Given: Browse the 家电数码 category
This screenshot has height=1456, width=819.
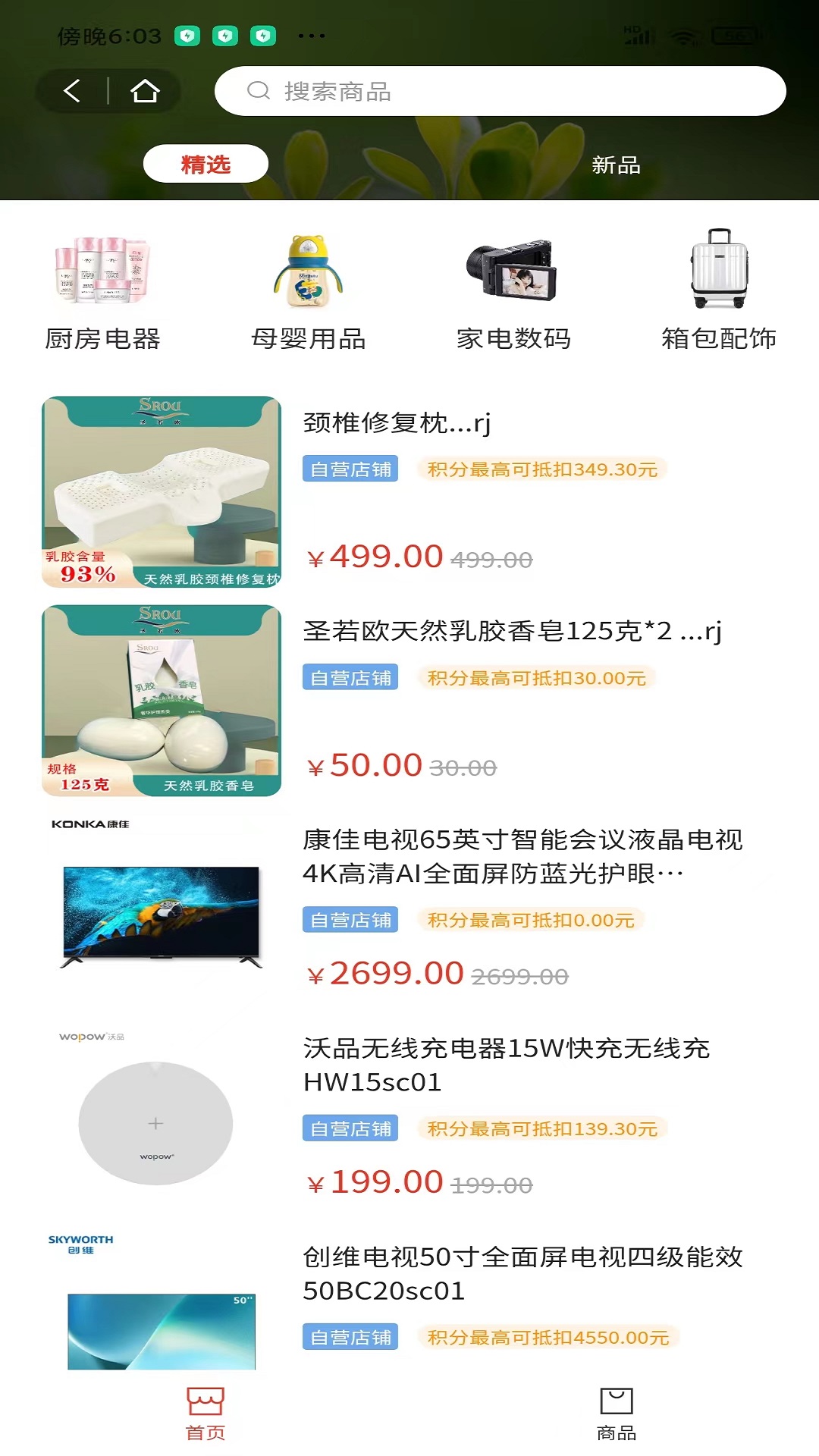Looking at the screenshot, I should (513, 290).
